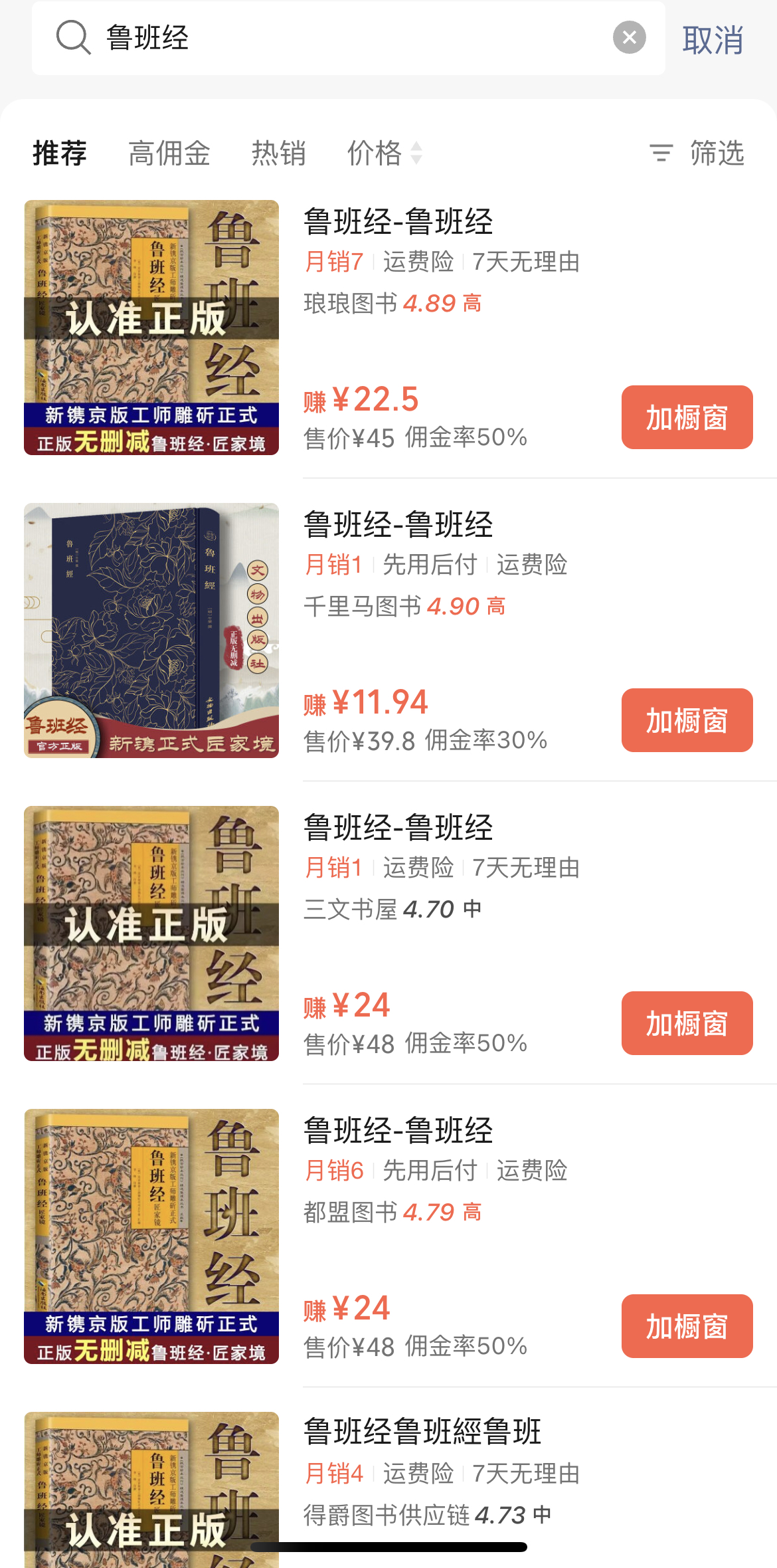Open the 琅琅图书 shop link
This screenshot has height=1568, width=777.
[x=345, y=304]
